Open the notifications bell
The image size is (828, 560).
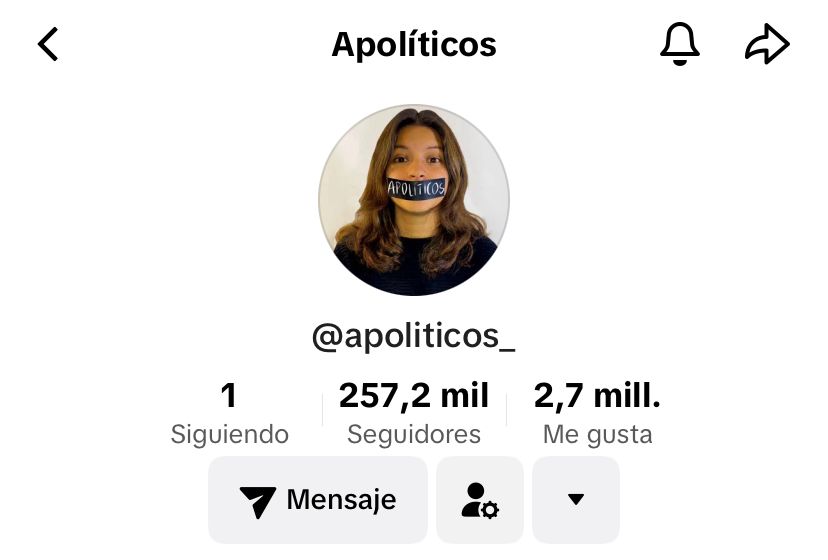tap(679, 45)
